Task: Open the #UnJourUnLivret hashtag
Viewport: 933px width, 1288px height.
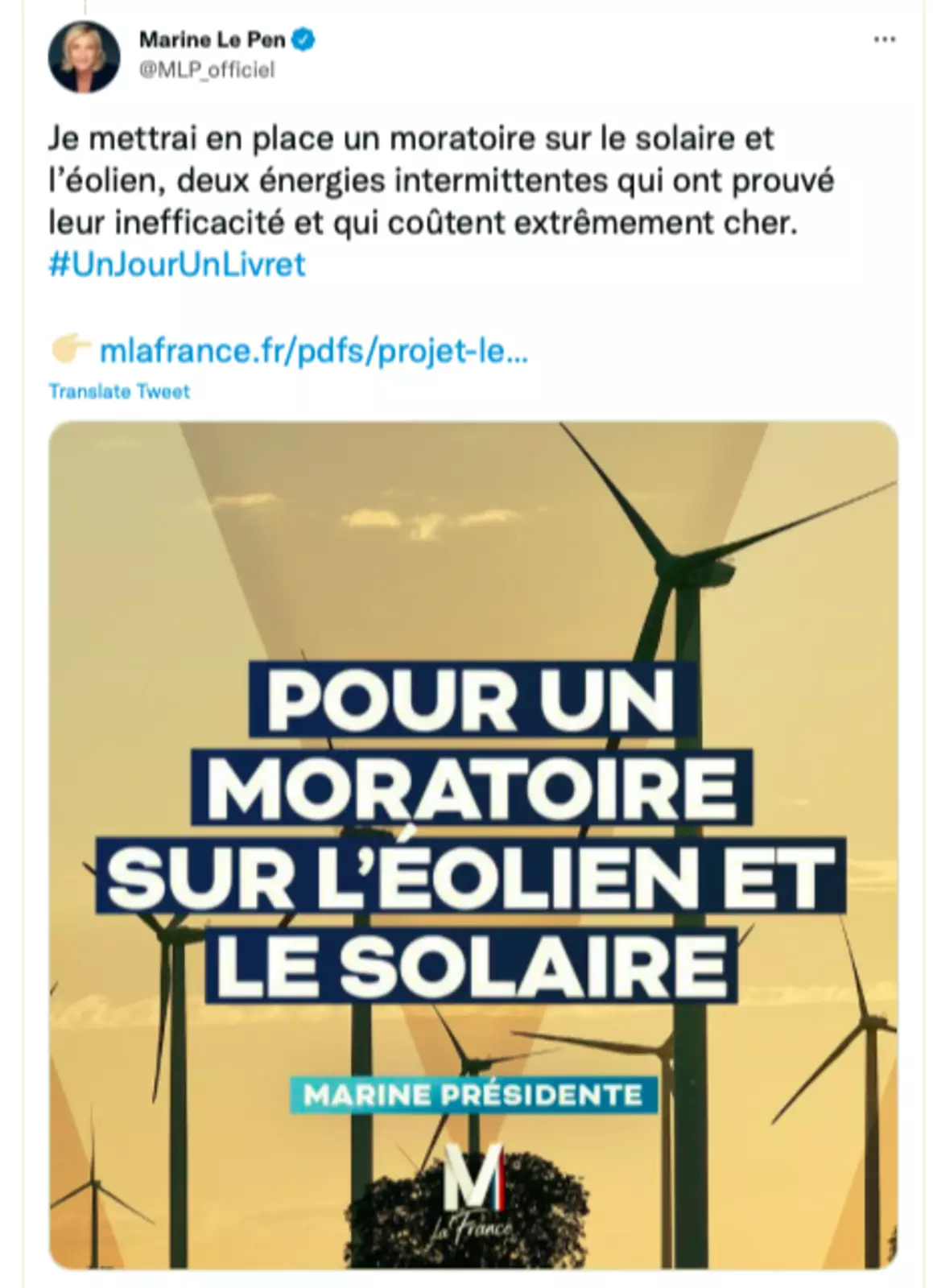Action: [x=177, y=264]
